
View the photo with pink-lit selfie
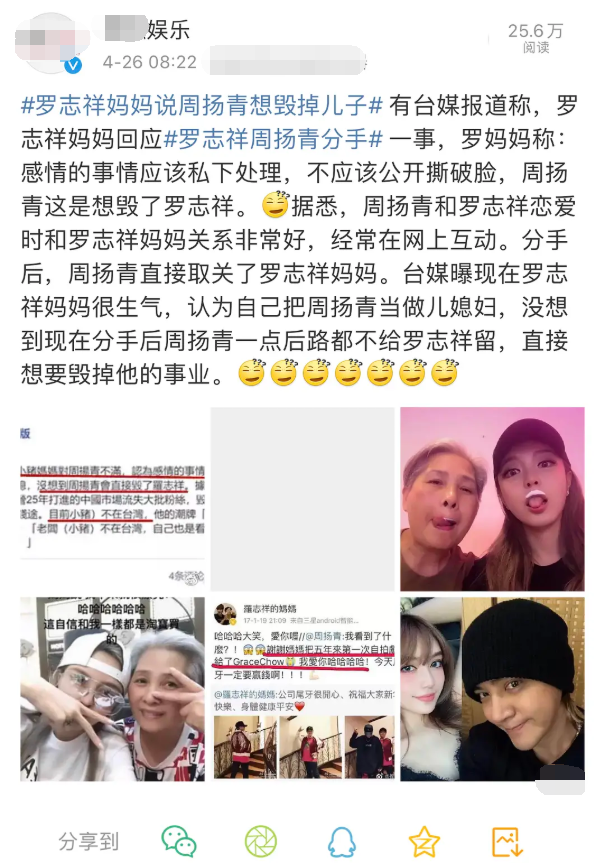pyautogui.click(x=492, y=496)
